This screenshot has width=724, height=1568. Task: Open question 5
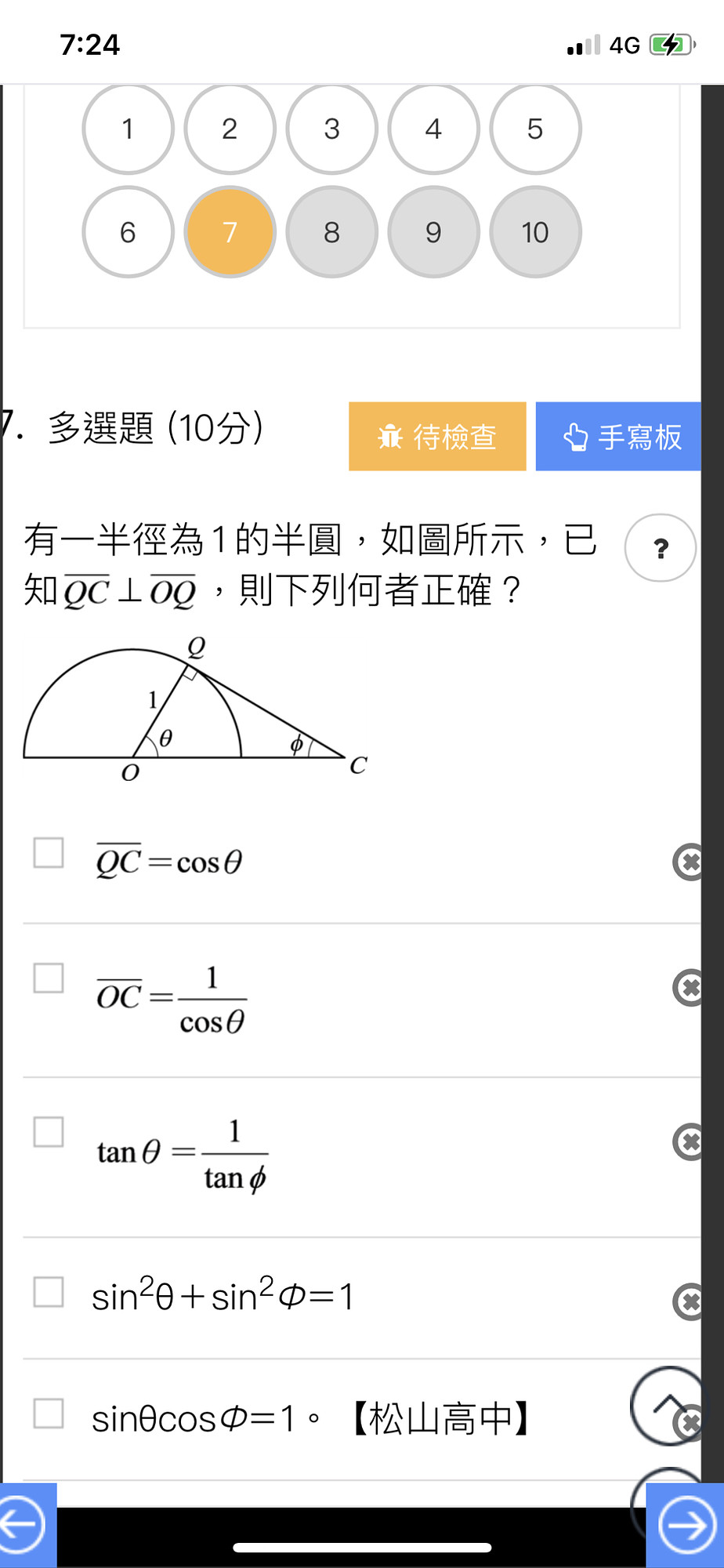[535, 129]
